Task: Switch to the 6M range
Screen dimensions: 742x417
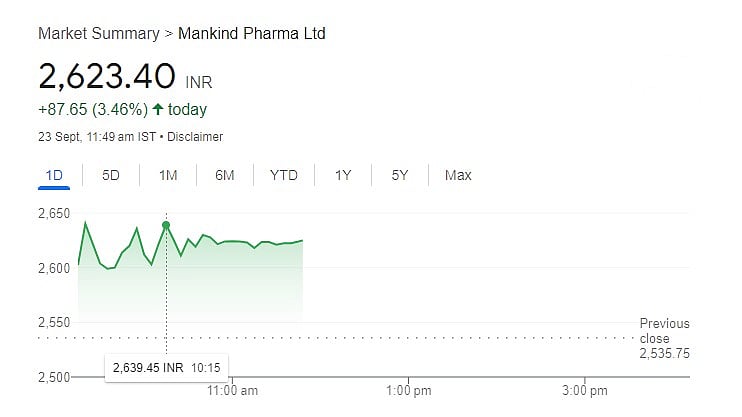Action: point(225,175)
